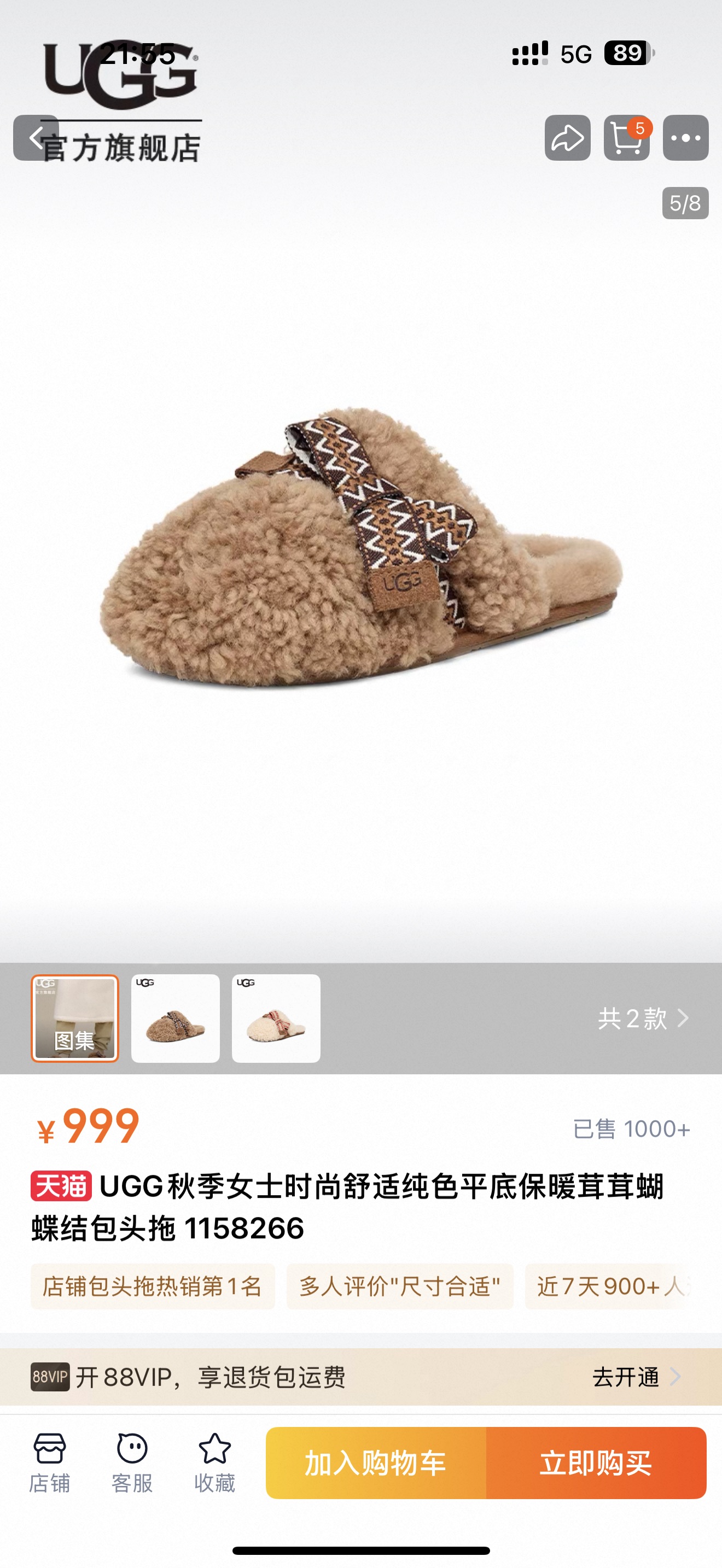Screen dimensions: 722x1568
Task: Open the main product image full screen
Action: click(361, 548)
